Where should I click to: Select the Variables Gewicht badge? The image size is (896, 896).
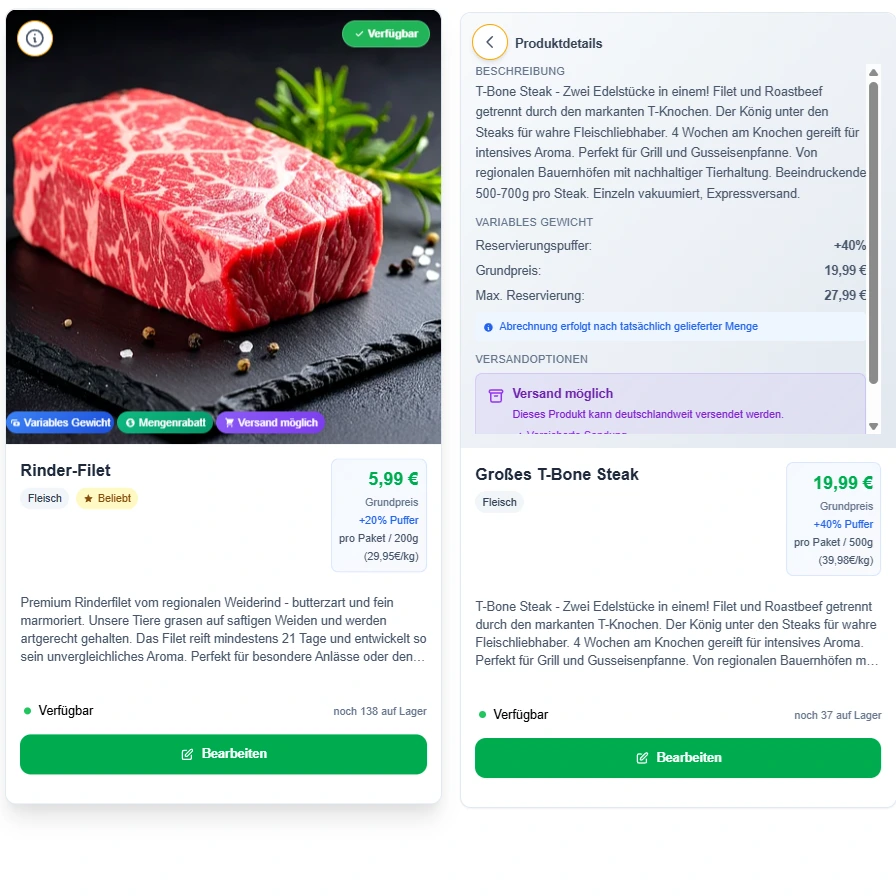coord(60,423)
